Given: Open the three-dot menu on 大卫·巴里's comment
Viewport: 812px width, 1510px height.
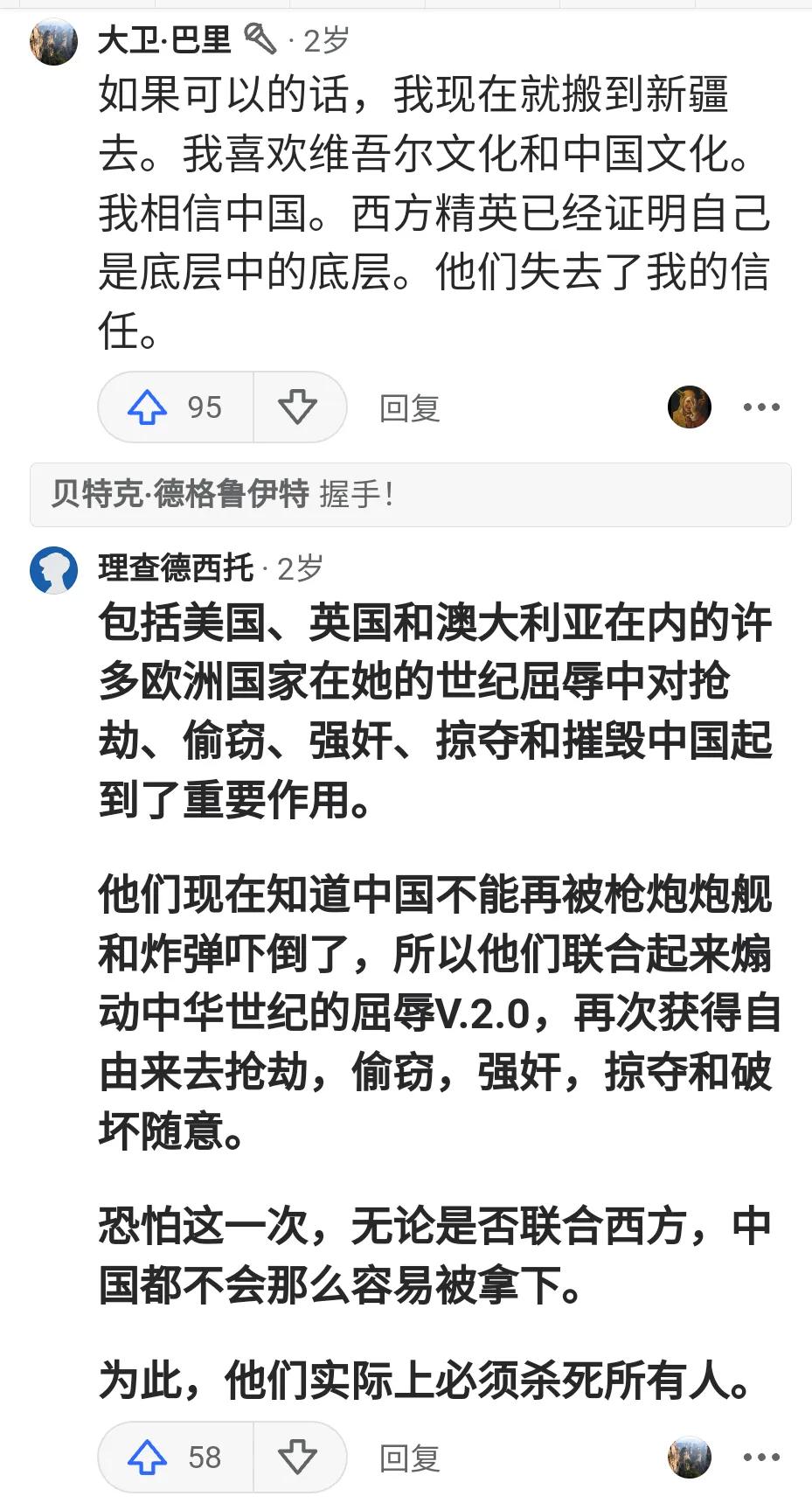Looking at the screenshot, I should 760,406.
